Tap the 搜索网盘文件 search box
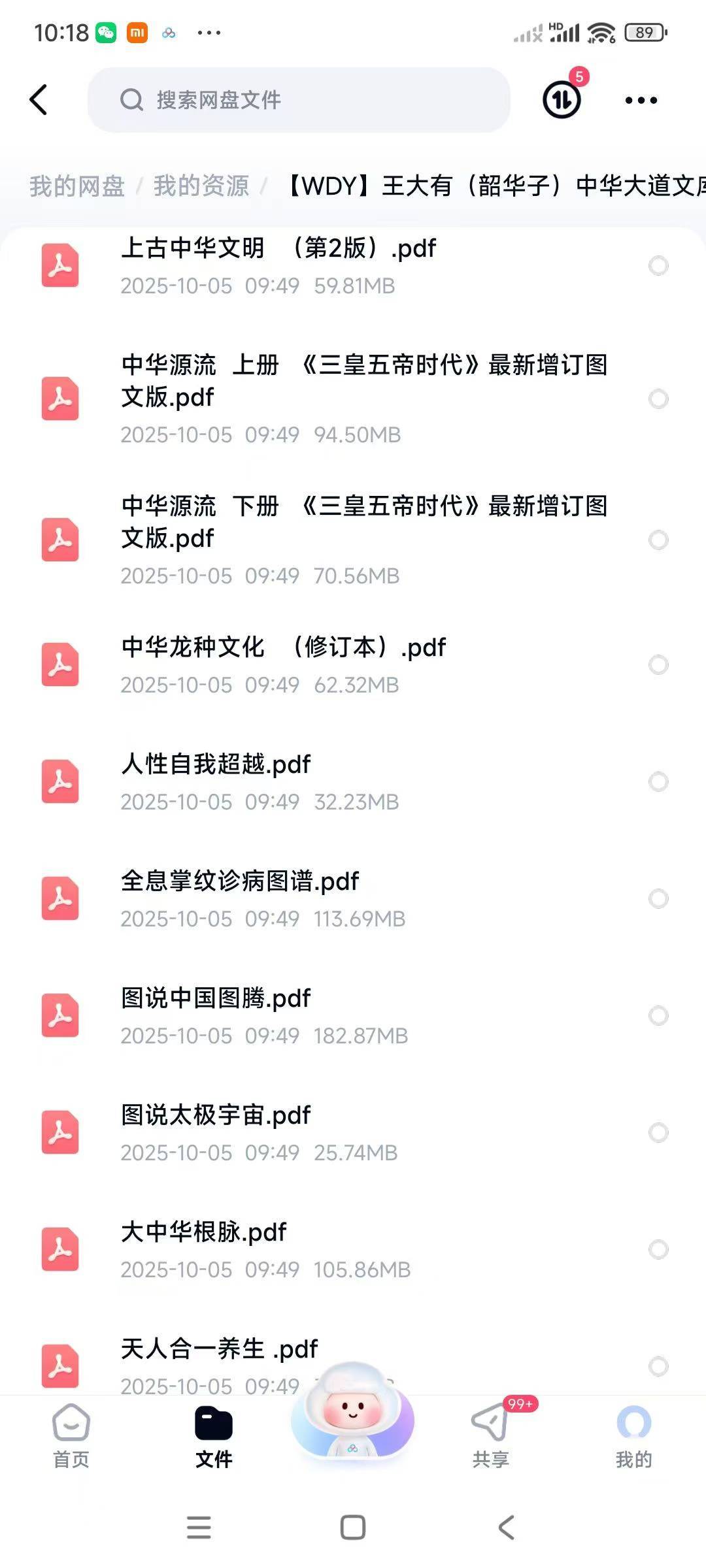The image size is (706, 1568). tap(298, 100)
